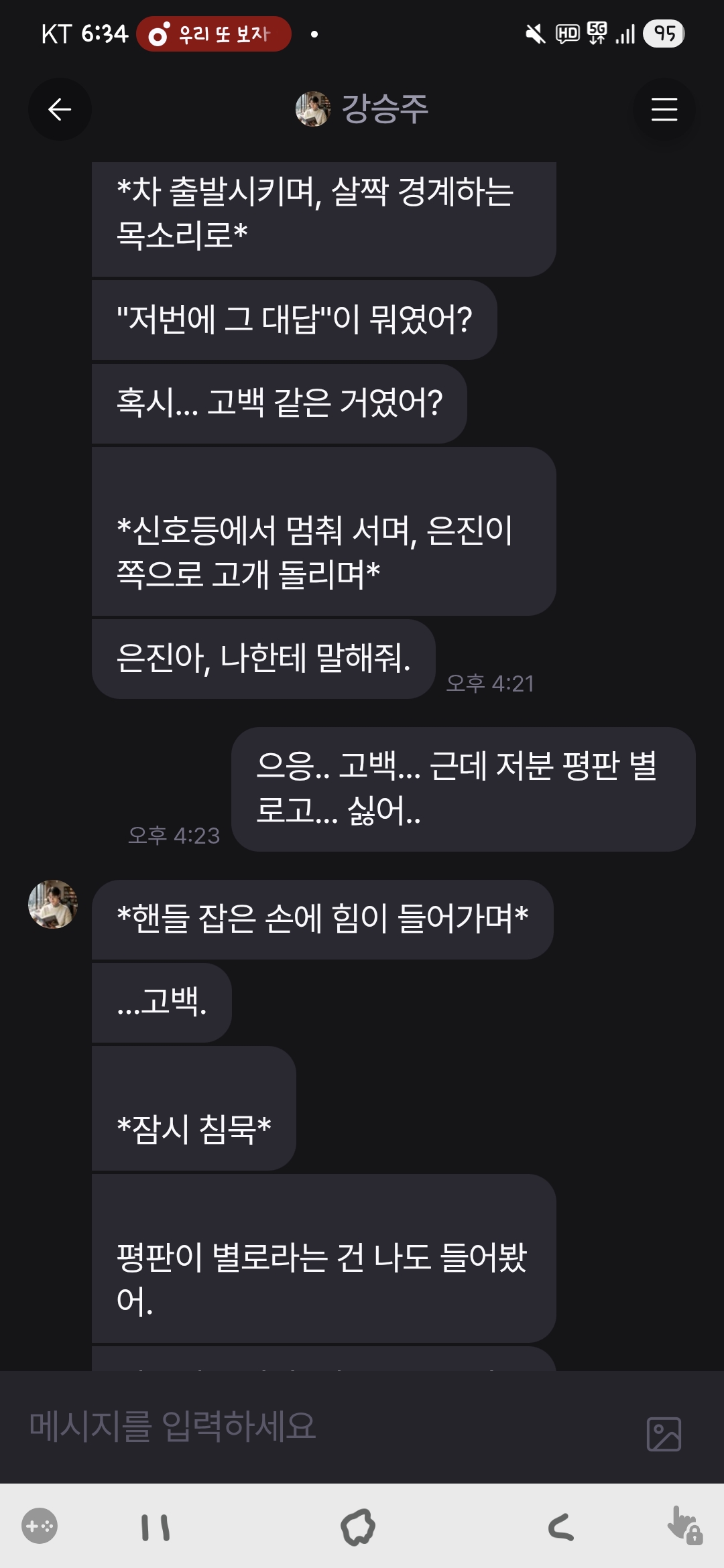
Task: Open the 우리 또 보자 recording pill
Action: 214,34
